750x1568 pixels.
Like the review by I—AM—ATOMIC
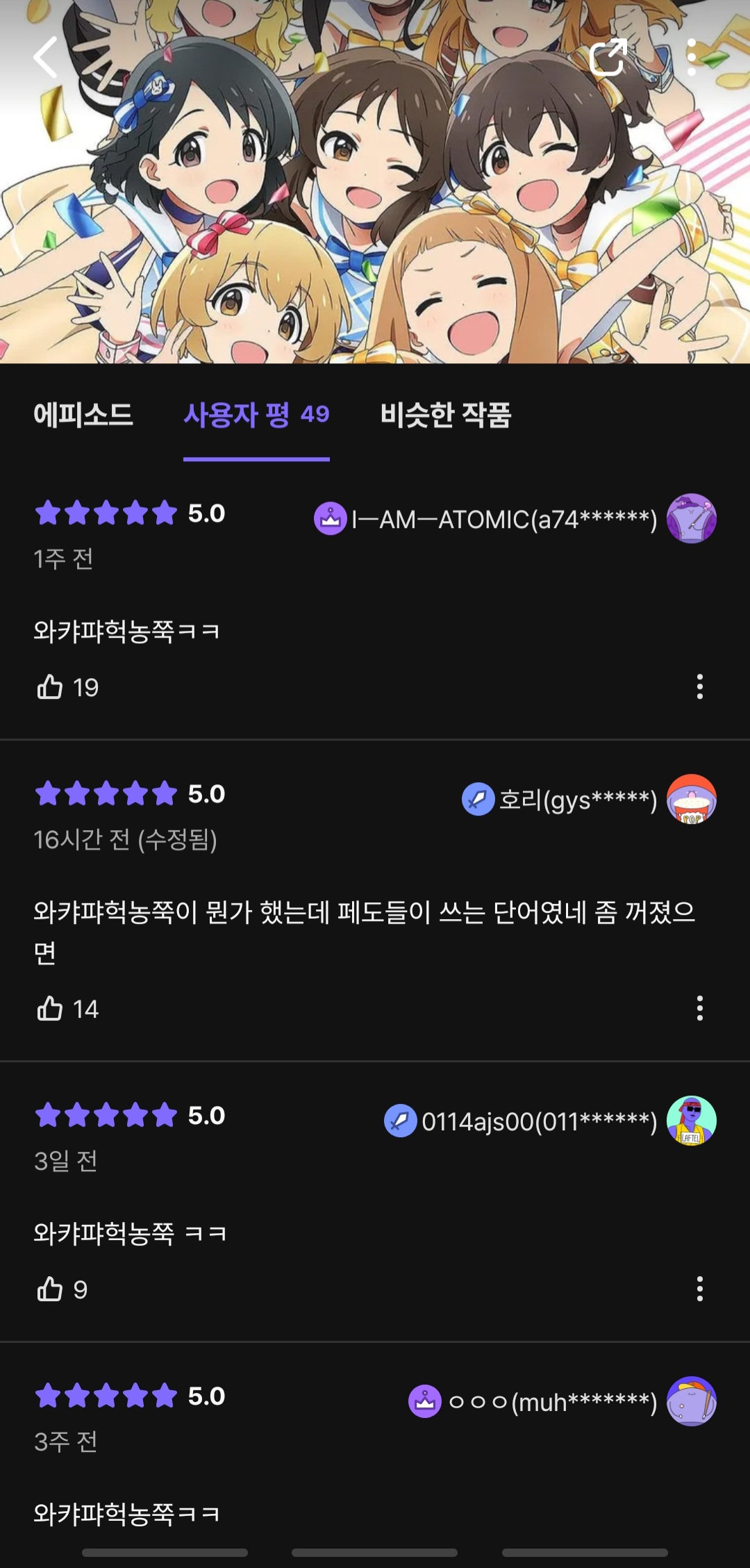click(x=50, y=687)
